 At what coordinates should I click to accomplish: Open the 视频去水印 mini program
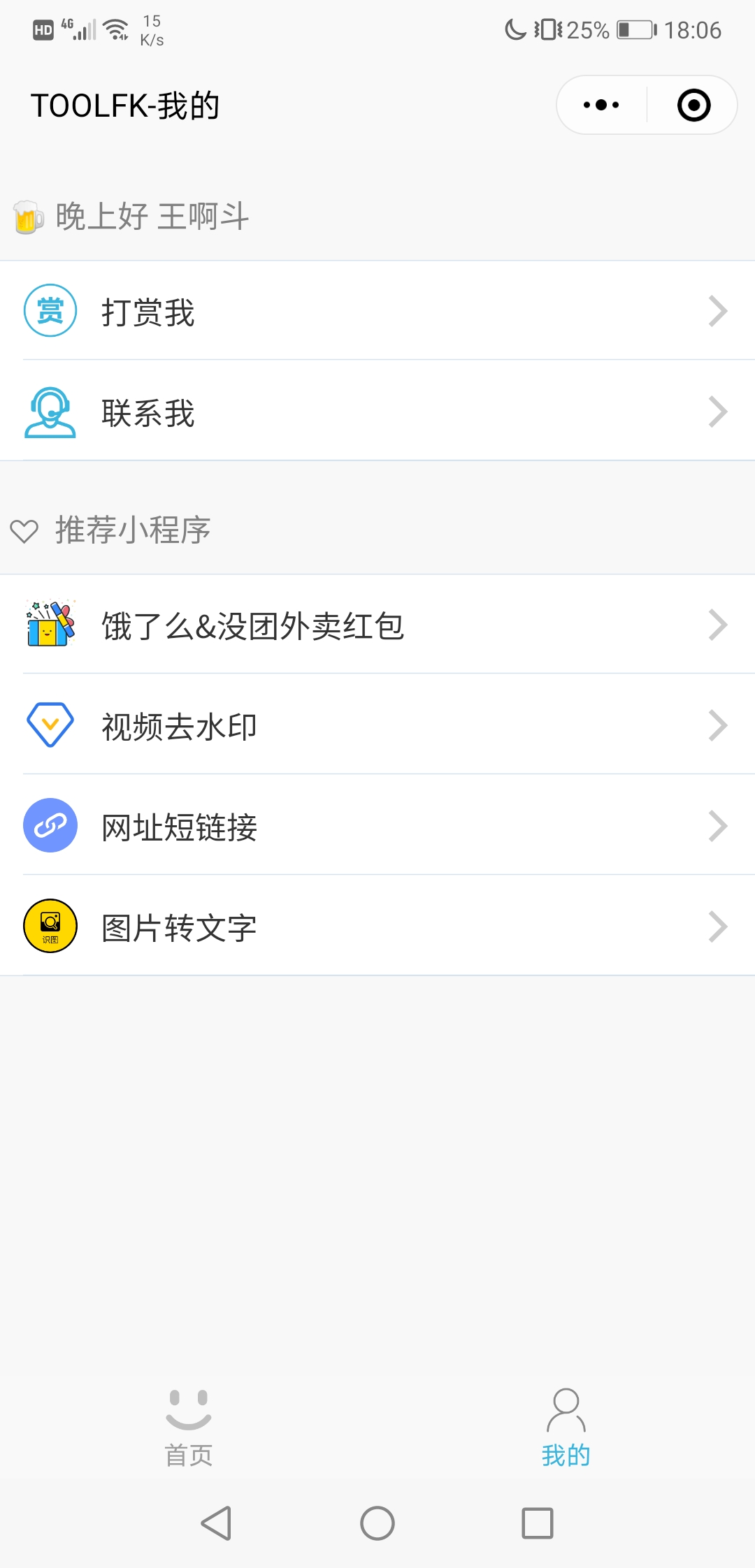[x=377, y=725]
